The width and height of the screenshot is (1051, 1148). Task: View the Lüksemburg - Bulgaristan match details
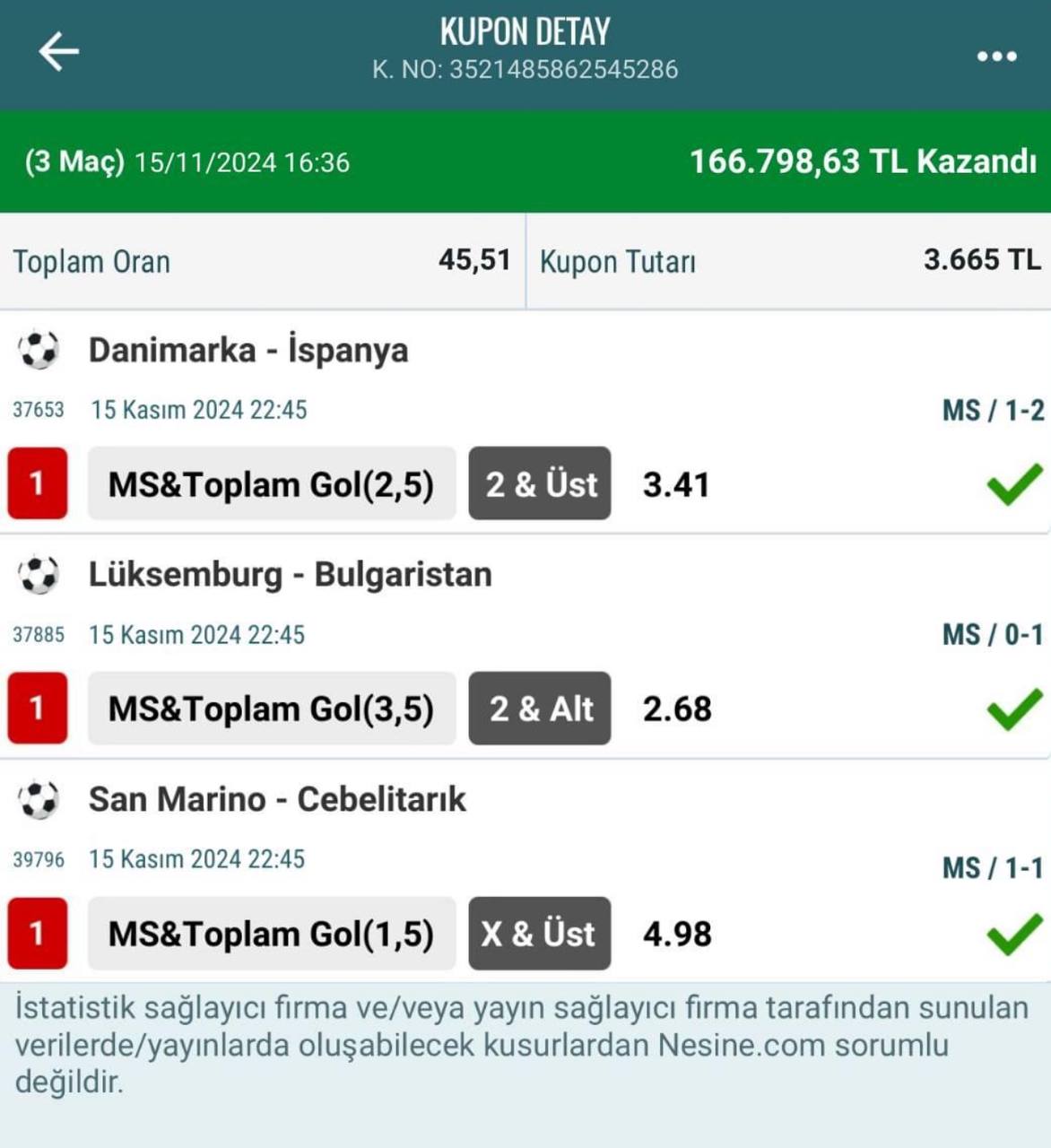point(290,575)
